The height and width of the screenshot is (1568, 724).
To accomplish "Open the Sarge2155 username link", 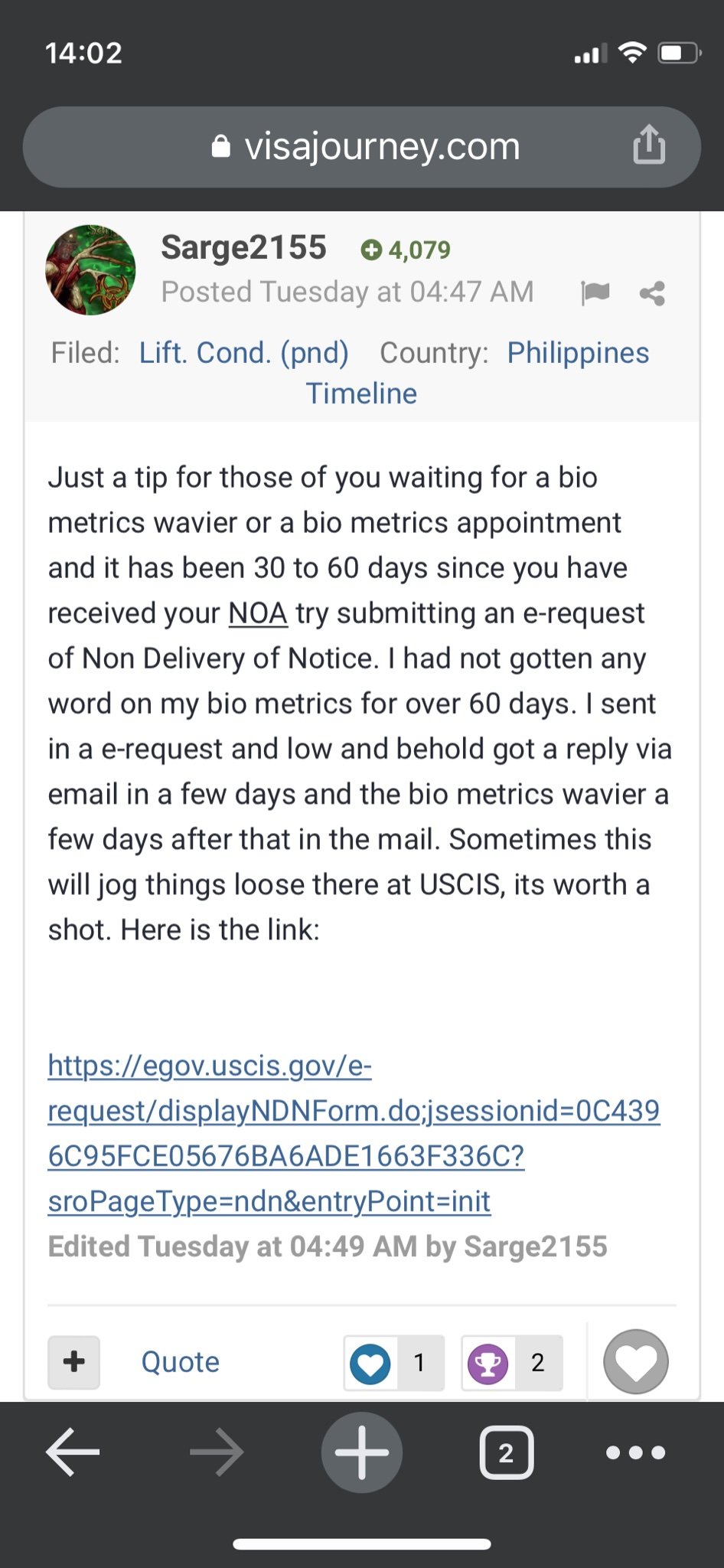I will (243, 248).
